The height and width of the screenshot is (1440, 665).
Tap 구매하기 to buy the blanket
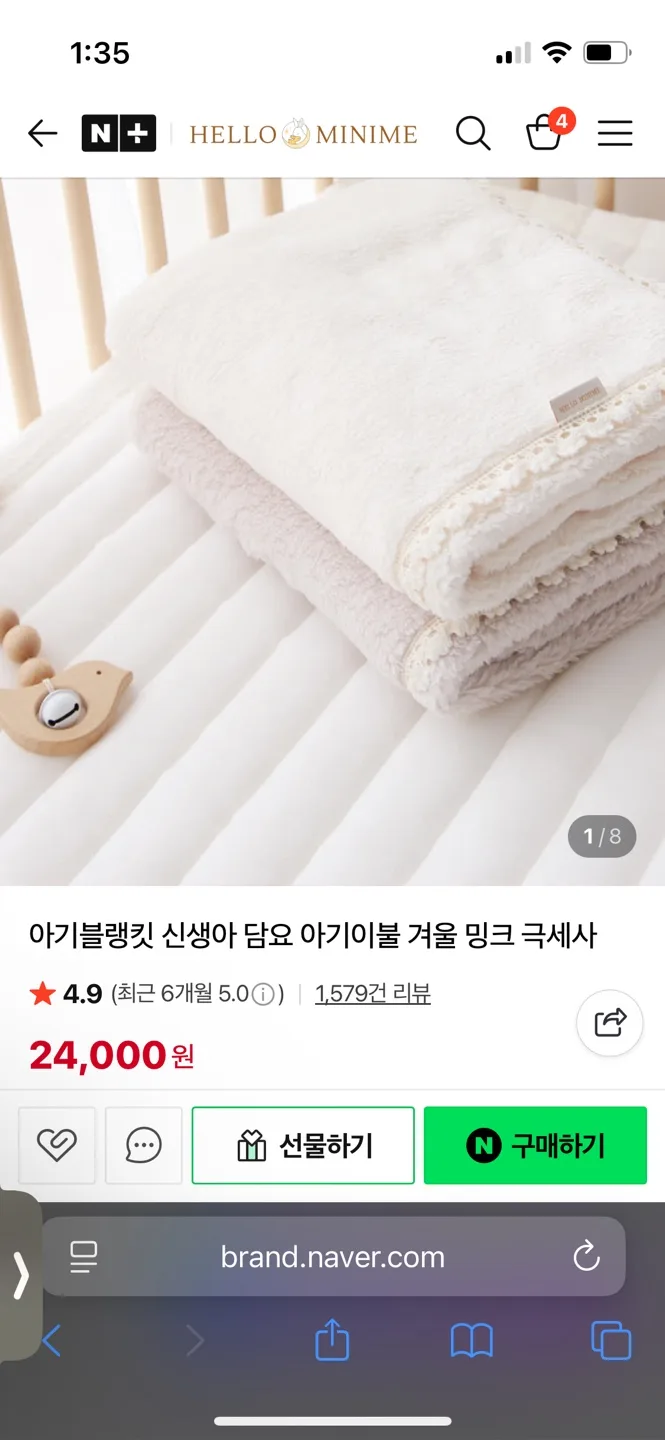(535, 1145)
